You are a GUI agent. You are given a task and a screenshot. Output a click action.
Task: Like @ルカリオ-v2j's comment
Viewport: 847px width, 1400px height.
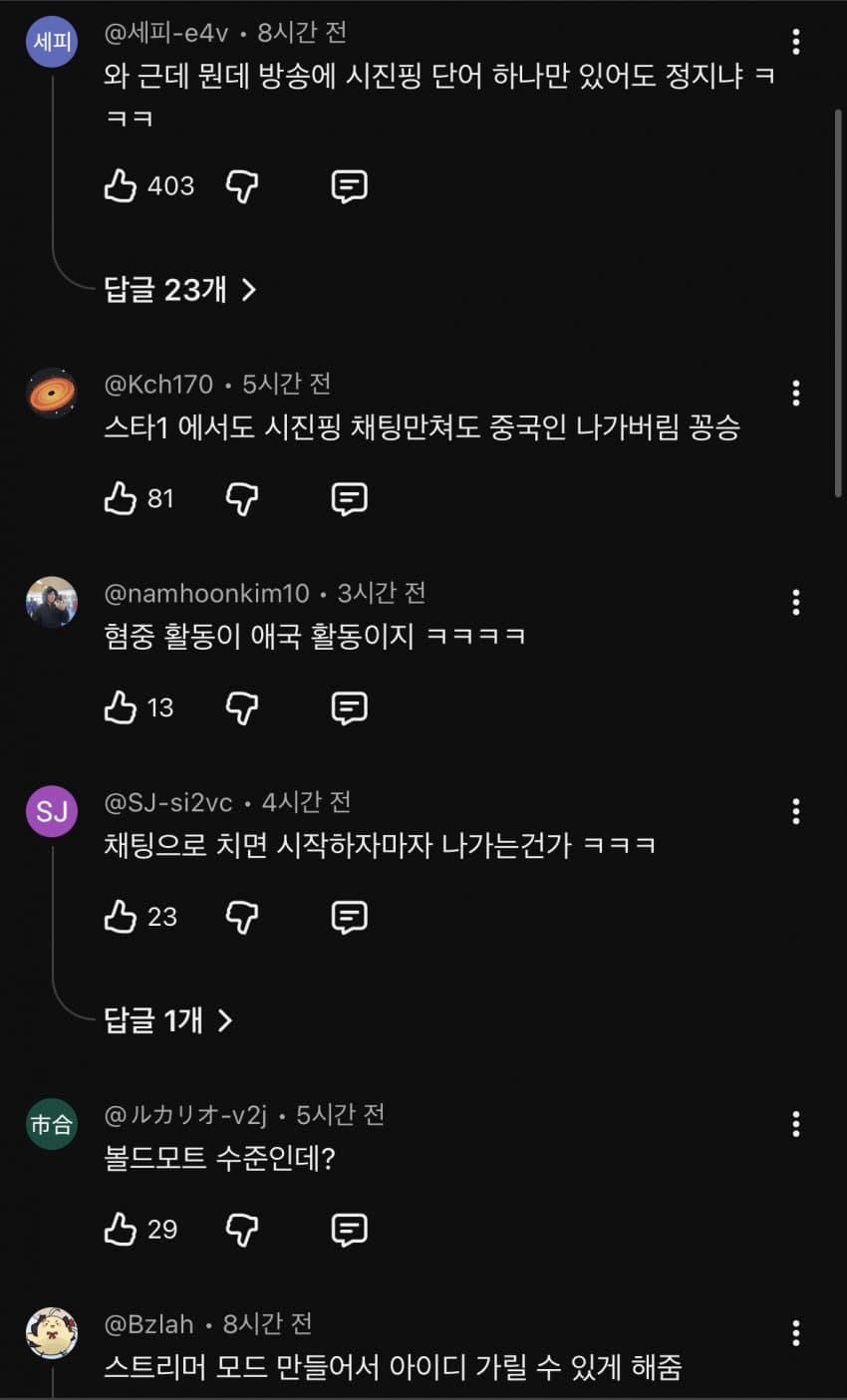coord(121,1230)
